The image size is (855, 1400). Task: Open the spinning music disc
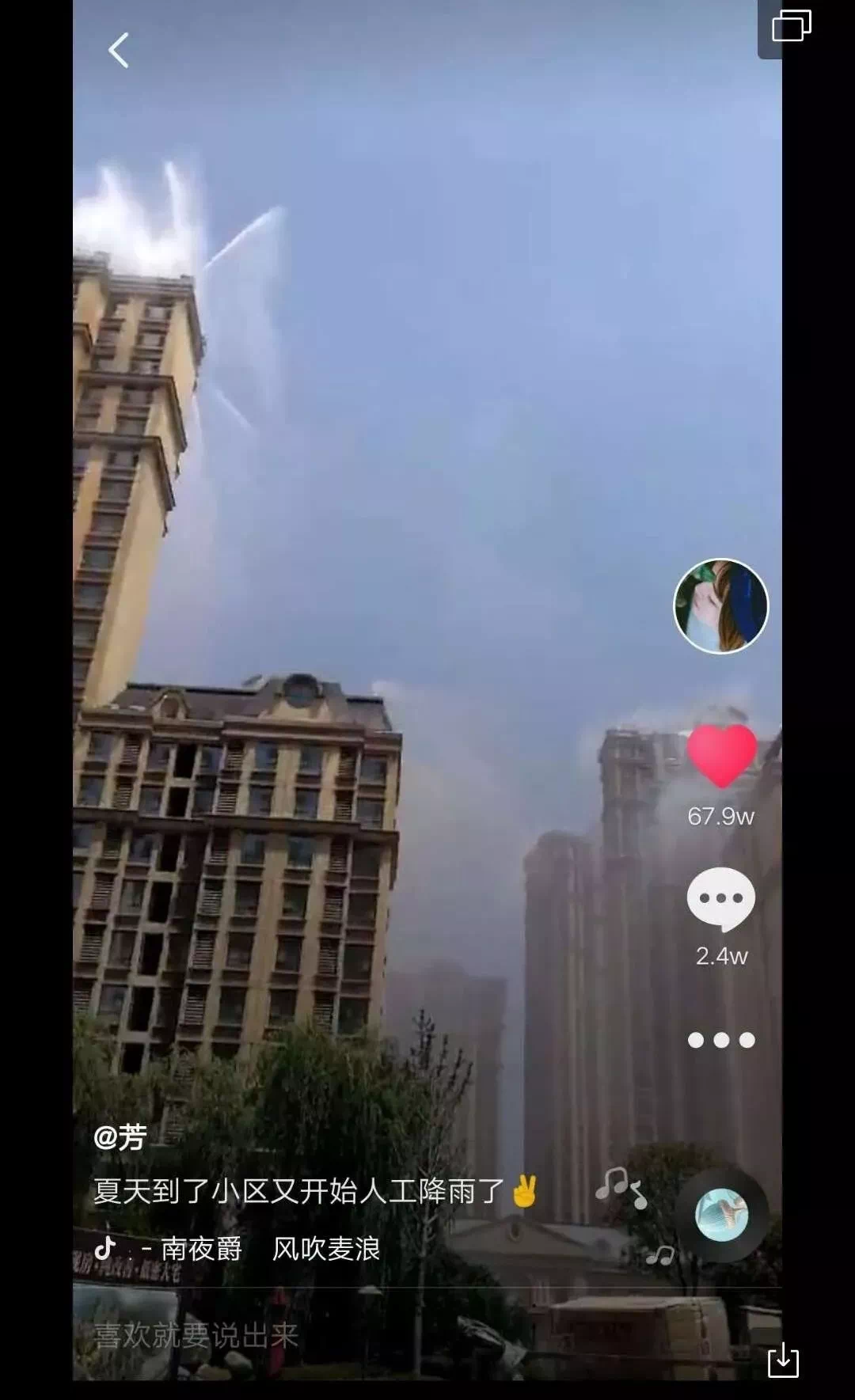721,1216
